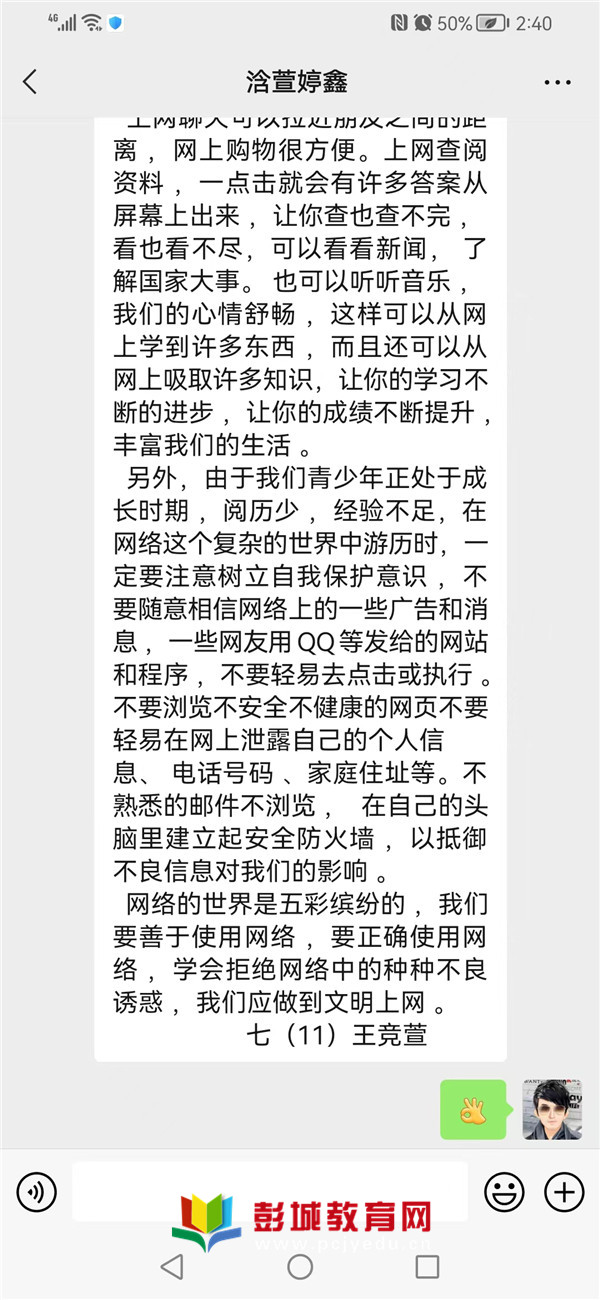Open the three-dot chat options menu

(x=557, y=82)
